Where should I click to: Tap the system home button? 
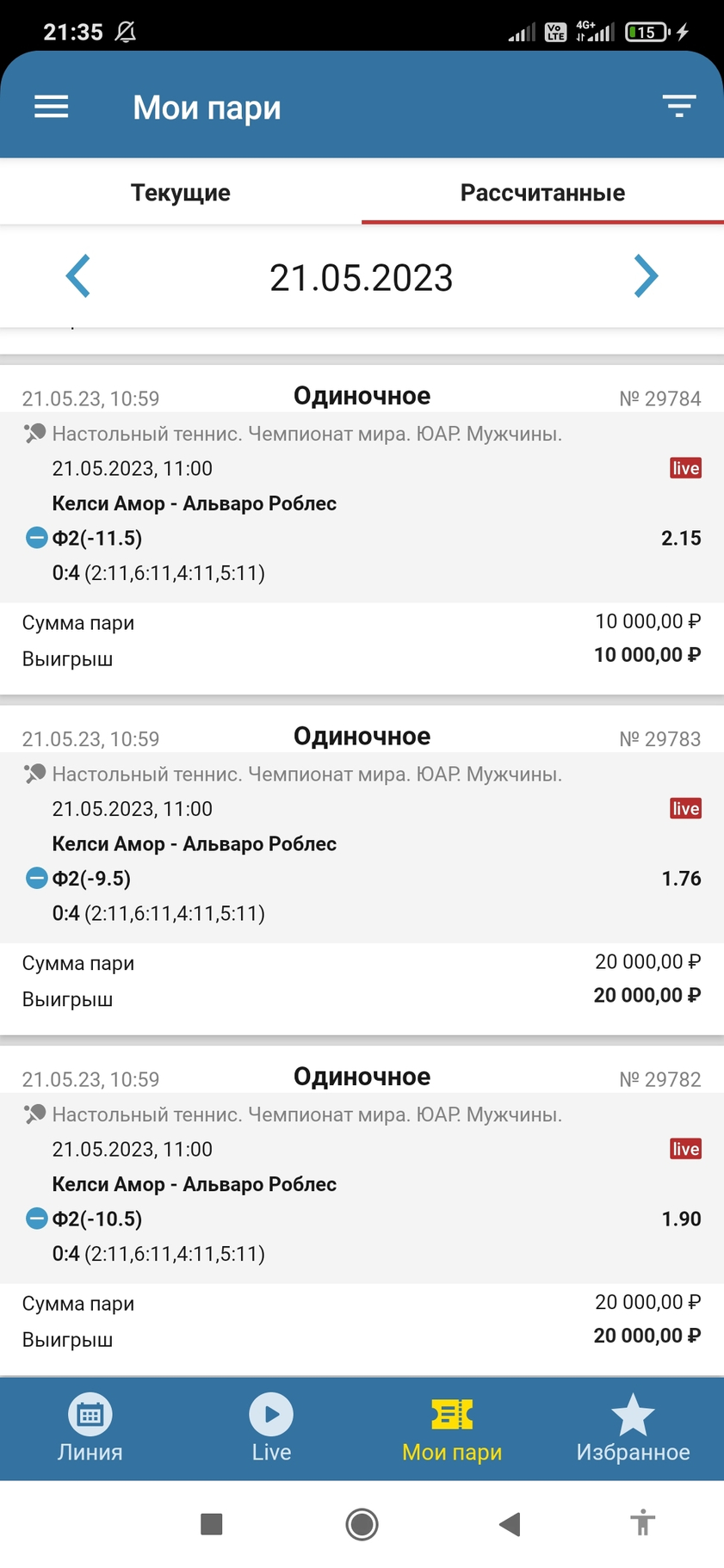tap(362, 1524)
